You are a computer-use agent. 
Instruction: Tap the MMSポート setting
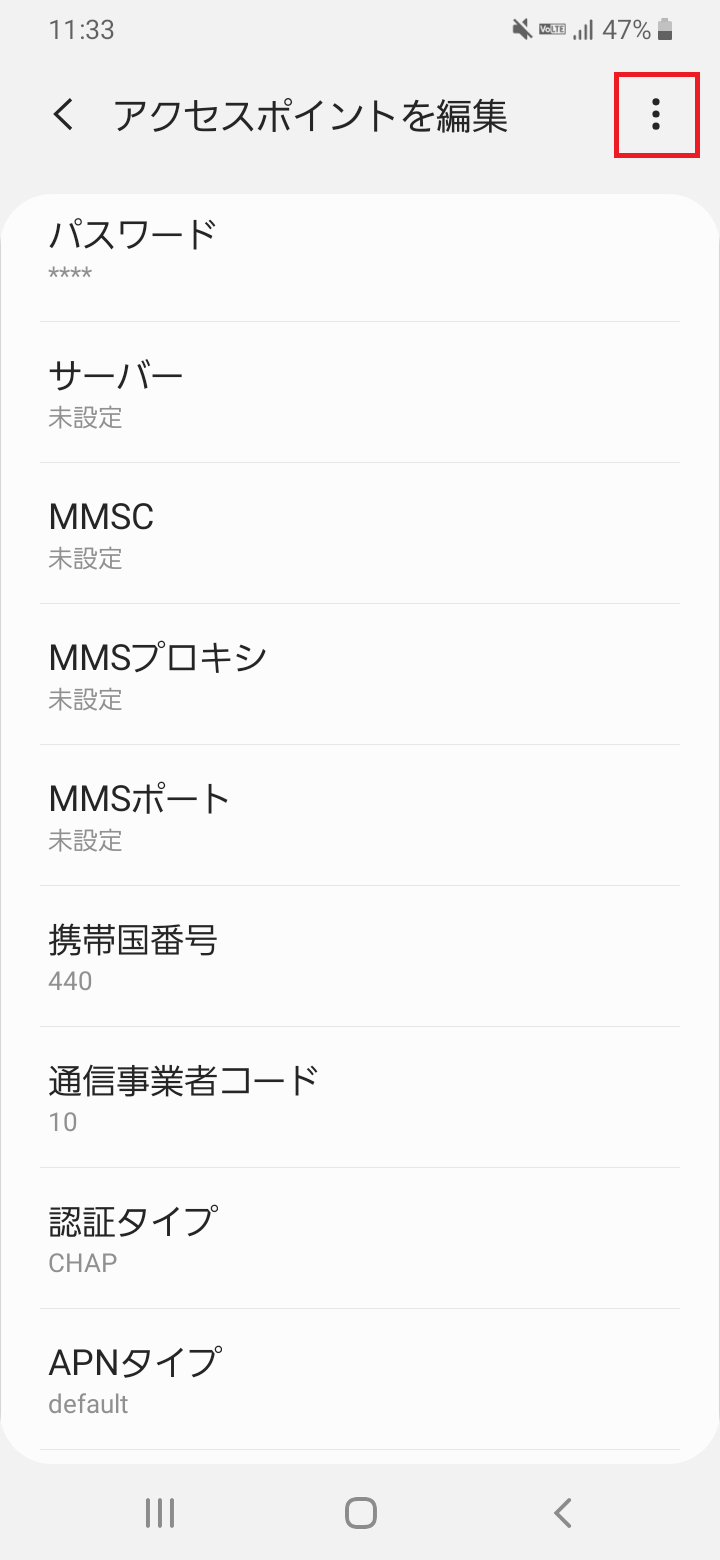360,814
